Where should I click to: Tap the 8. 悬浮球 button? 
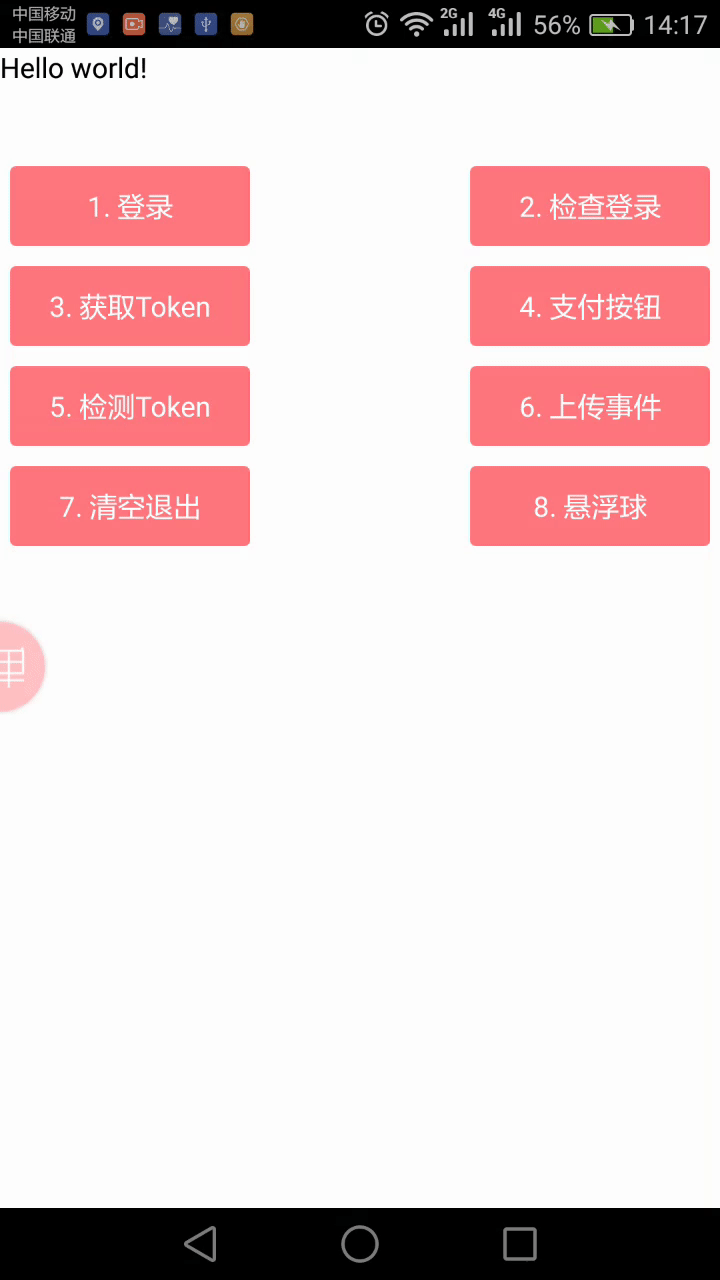coord(590,506)
